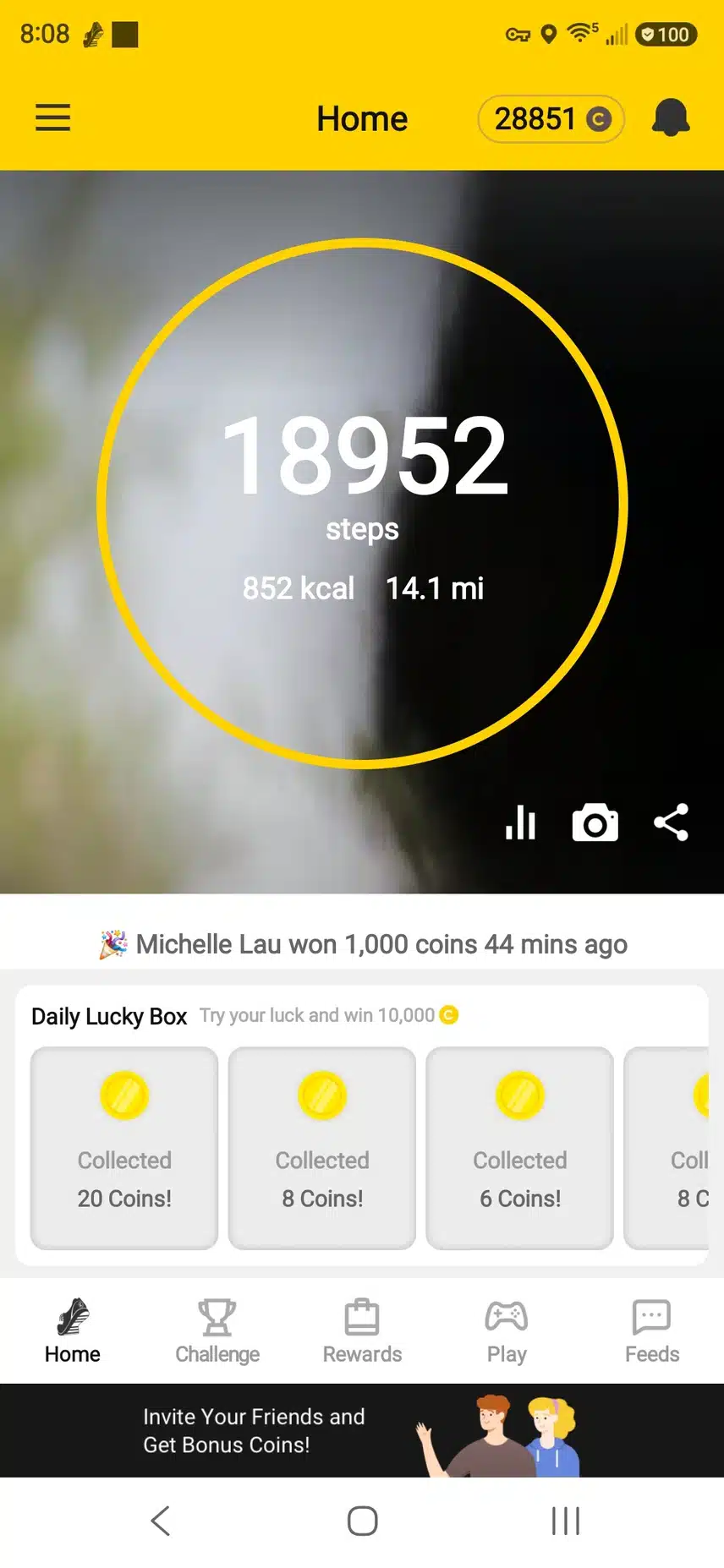The image size is (724, 1568).
Task: View step statistics bar chart
Action: point(520,822)
